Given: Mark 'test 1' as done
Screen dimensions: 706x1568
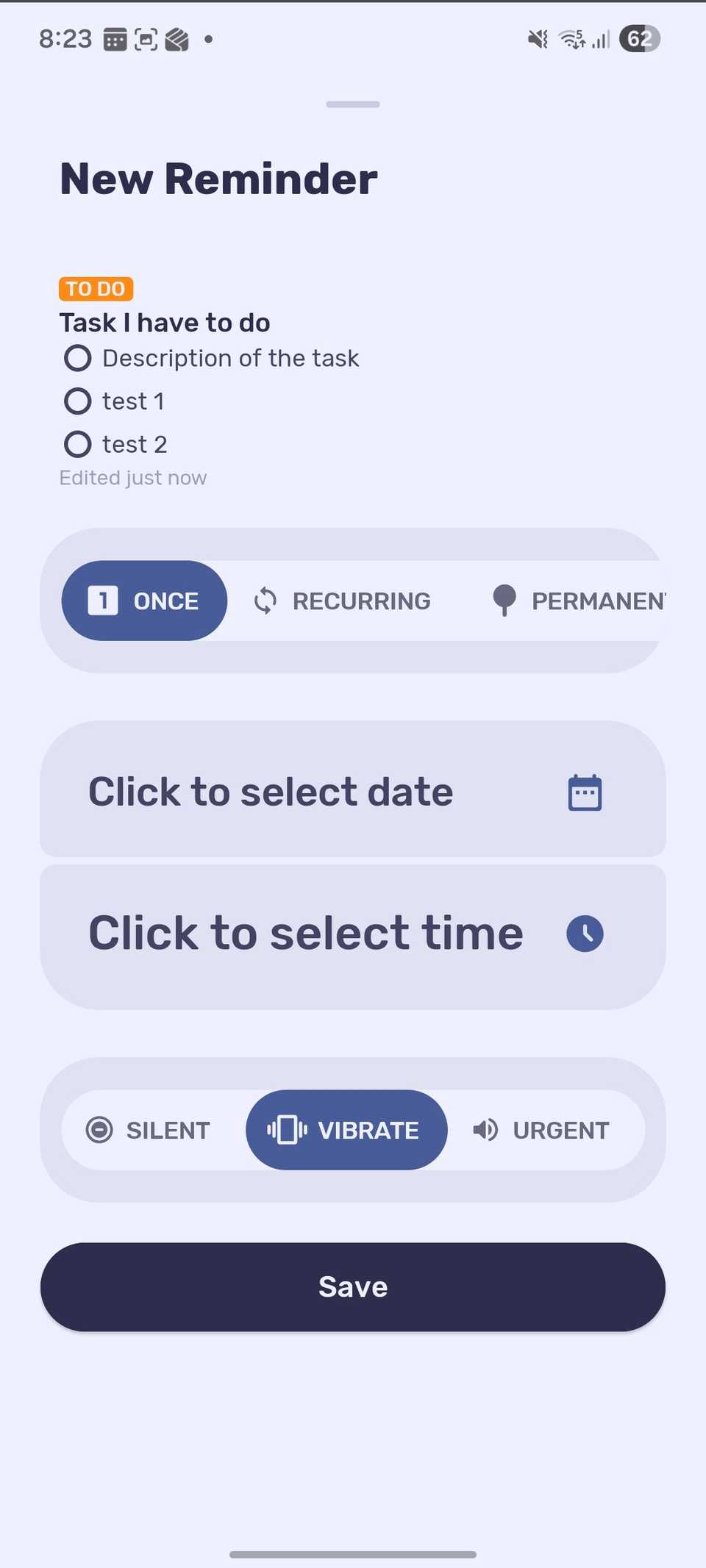Looking at the screenshot, I should click(x=78, y=401).
